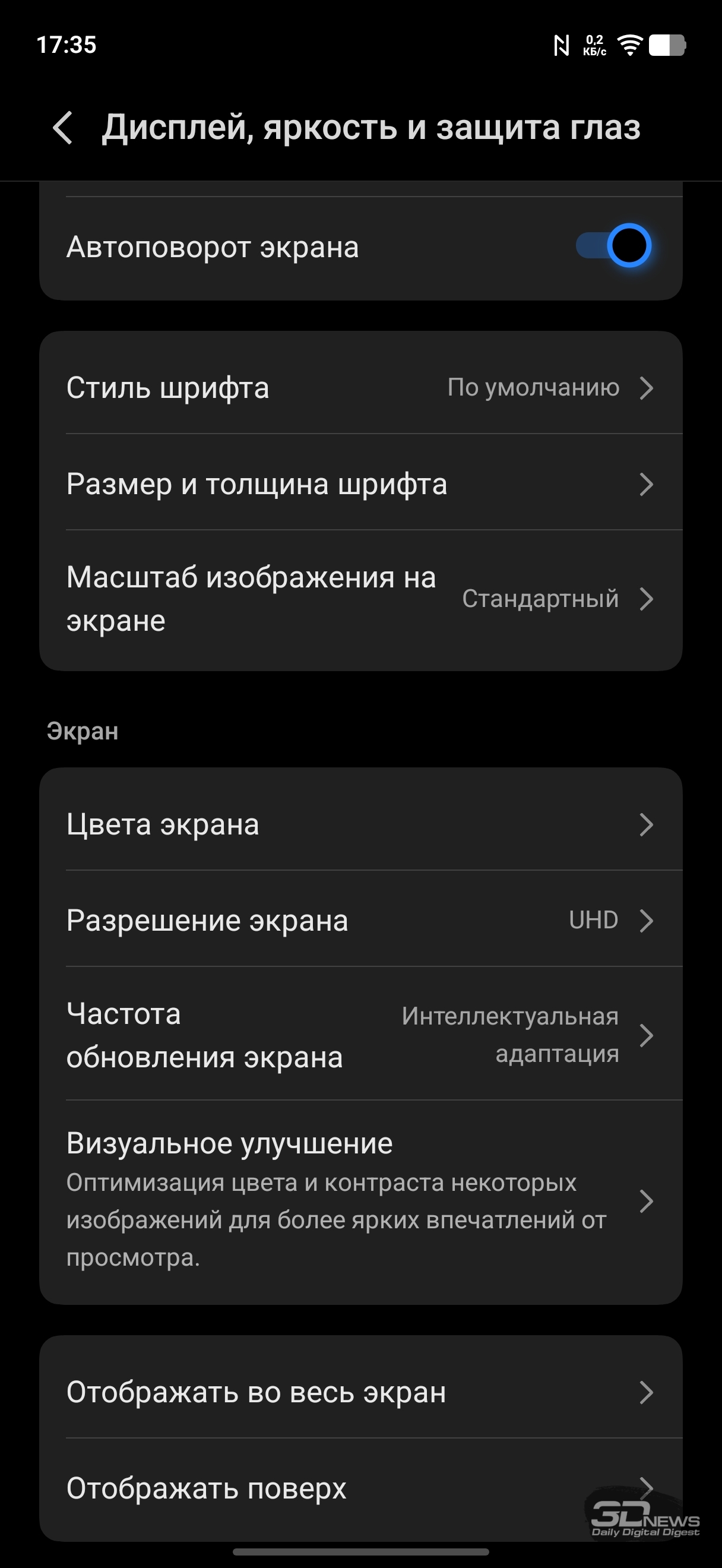Open Частота обновления экрана
This screenshot has height=1568, width=722.
(x=360, y=1035)
